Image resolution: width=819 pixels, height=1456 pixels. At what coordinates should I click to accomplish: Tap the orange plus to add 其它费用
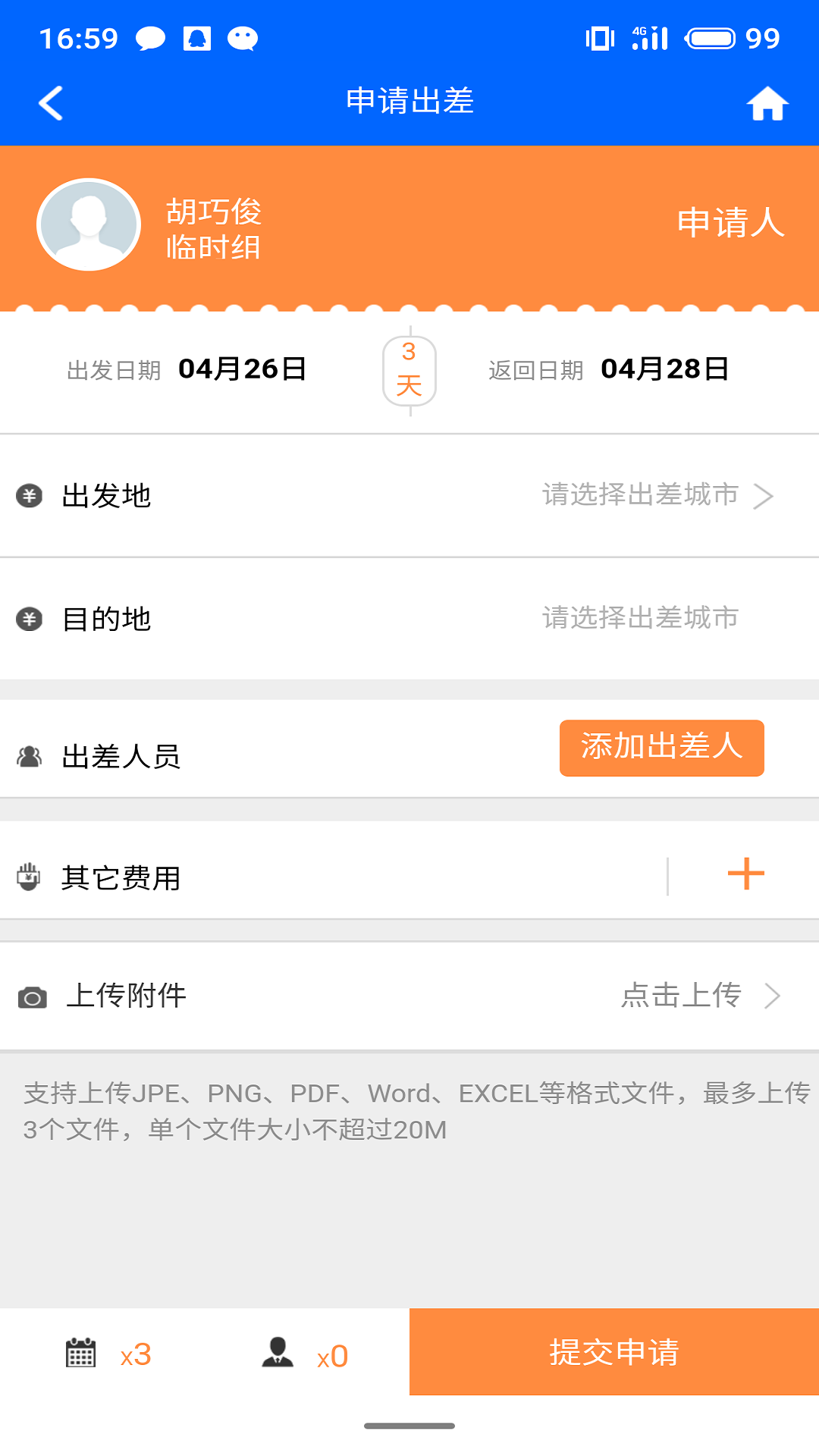click(745, 874)
